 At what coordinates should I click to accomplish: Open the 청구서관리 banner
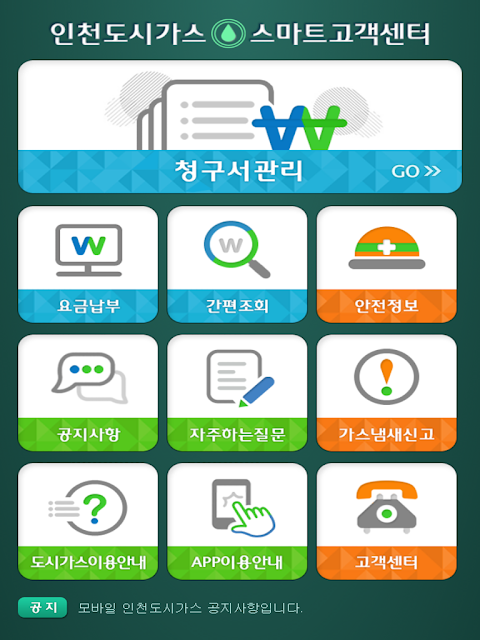(x=240, y=127)
